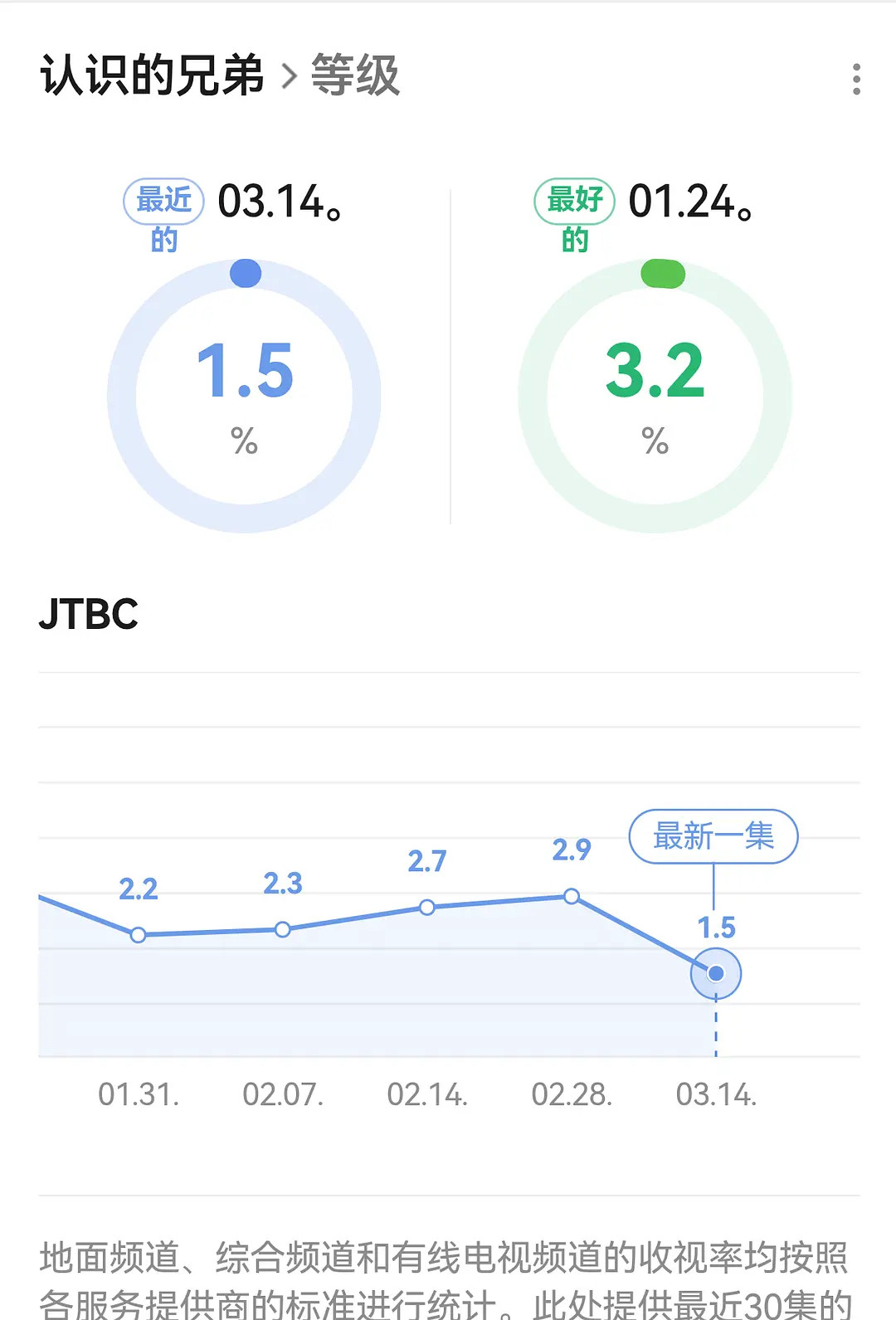Select the 01.31 data point of 2.2
The height and width of the screenshot is (1320, 896).
coord(139,935)
